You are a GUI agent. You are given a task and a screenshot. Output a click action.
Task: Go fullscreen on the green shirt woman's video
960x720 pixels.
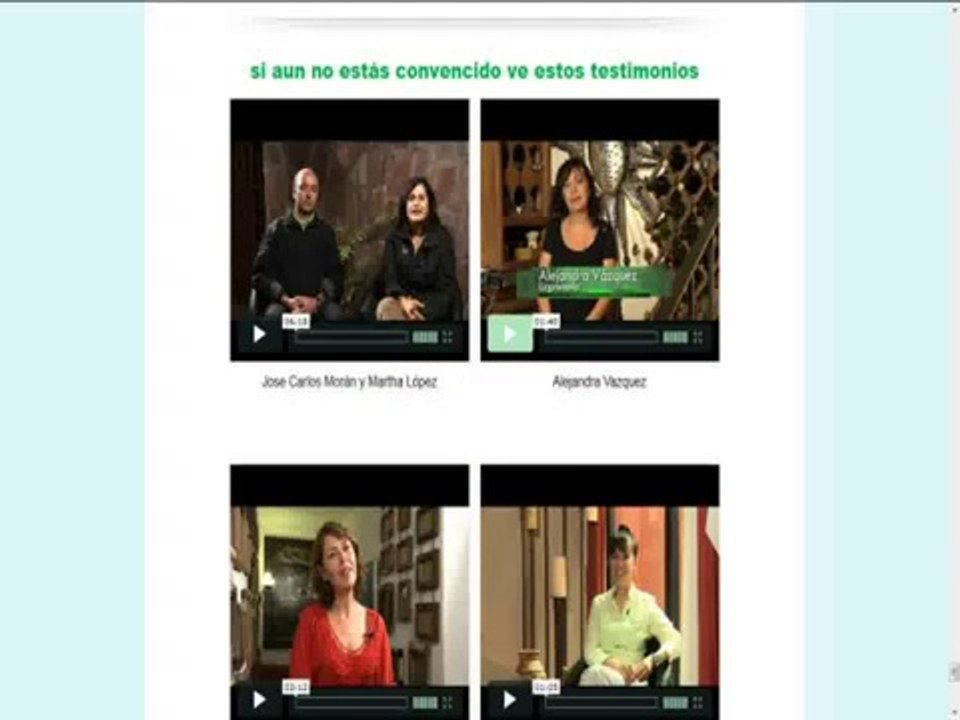[x=698, y=702]
